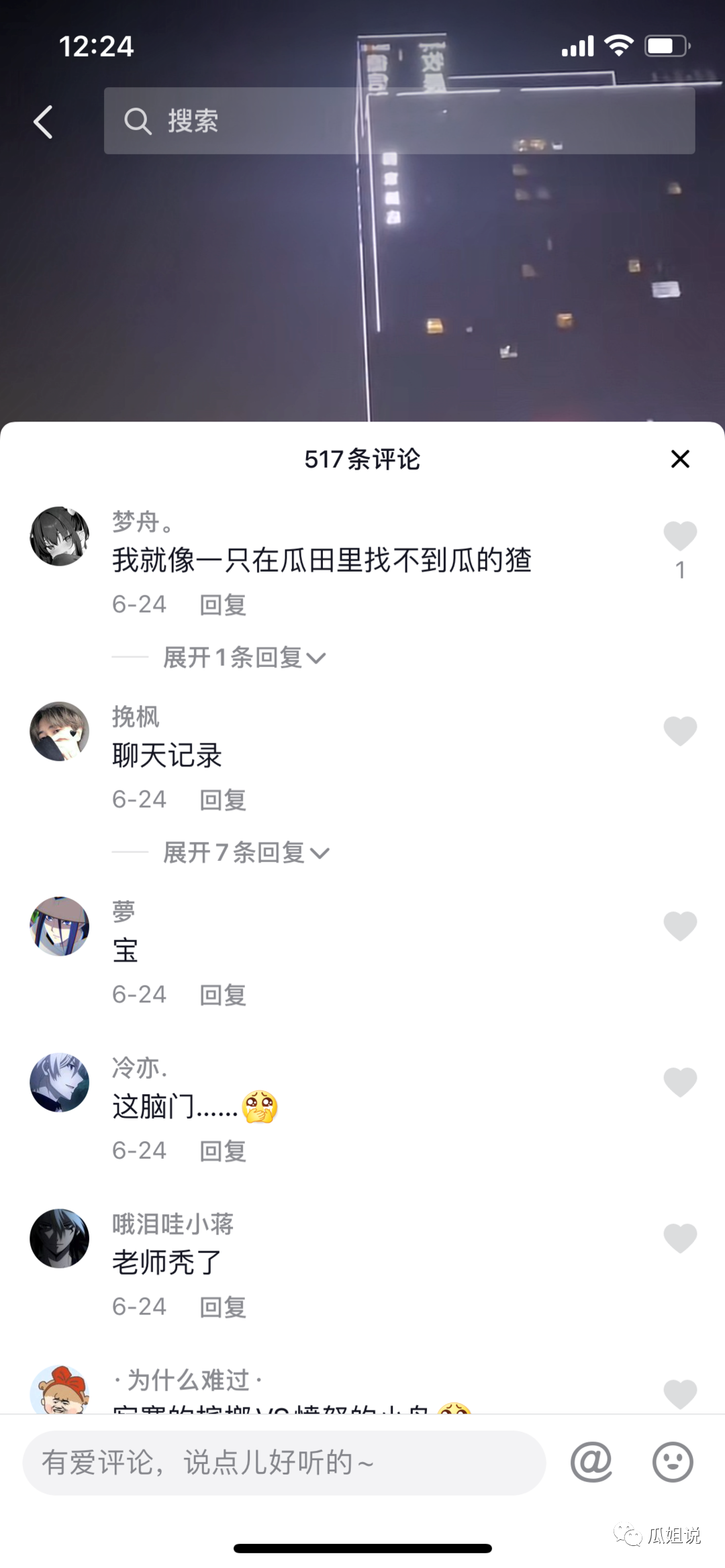Like 挽枫's comment 聊天记录
Image resolution: width=725 pixels, height=1568 pixels.
680,731
